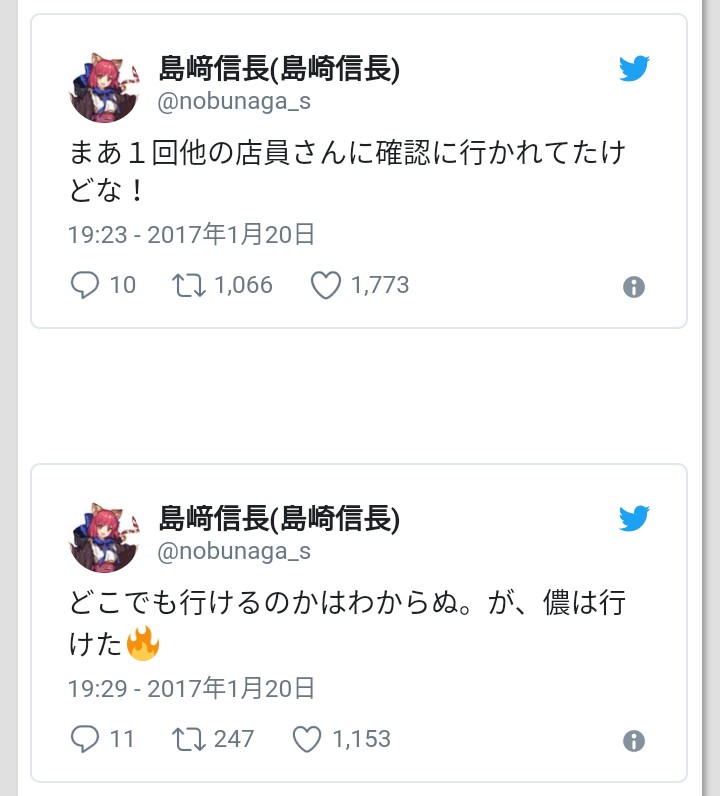Open info icon on the 19:29 tweet
Viewport: 720px width, 796px height.
click(x=634, y=741)
